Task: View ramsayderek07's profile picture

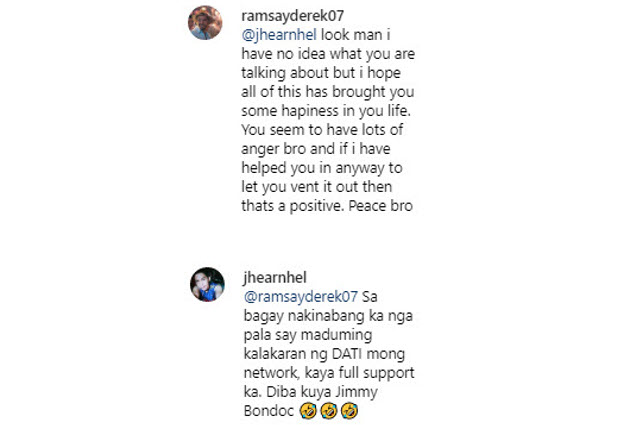Action: point(206,23)
